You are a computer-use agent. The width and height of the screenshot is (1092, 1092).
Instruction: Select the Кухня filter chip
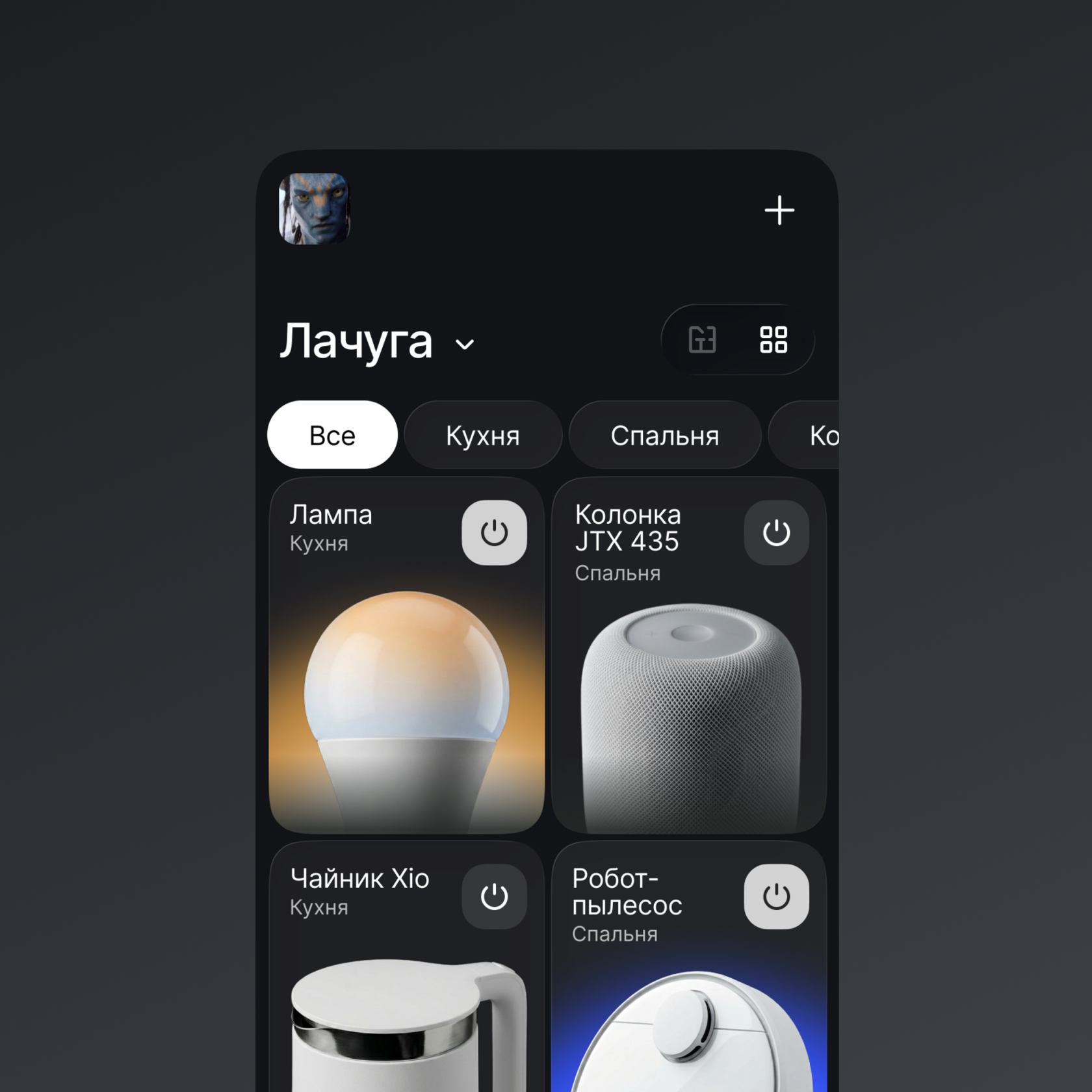tap(483, 435)
